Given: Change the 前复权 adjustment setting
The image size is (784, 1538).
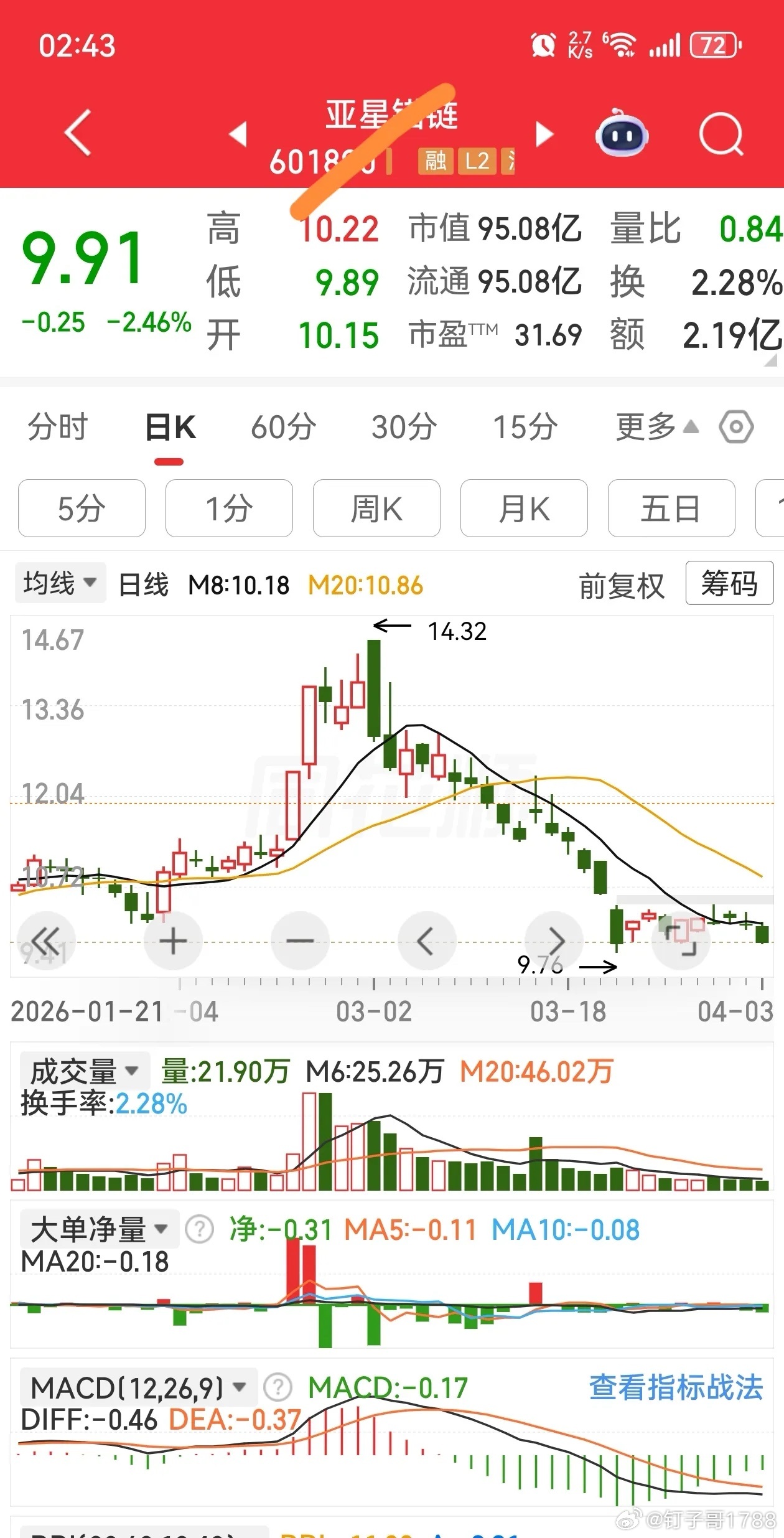Looking at the screenshot, I should pyautogui.click(x=621, y=586).
